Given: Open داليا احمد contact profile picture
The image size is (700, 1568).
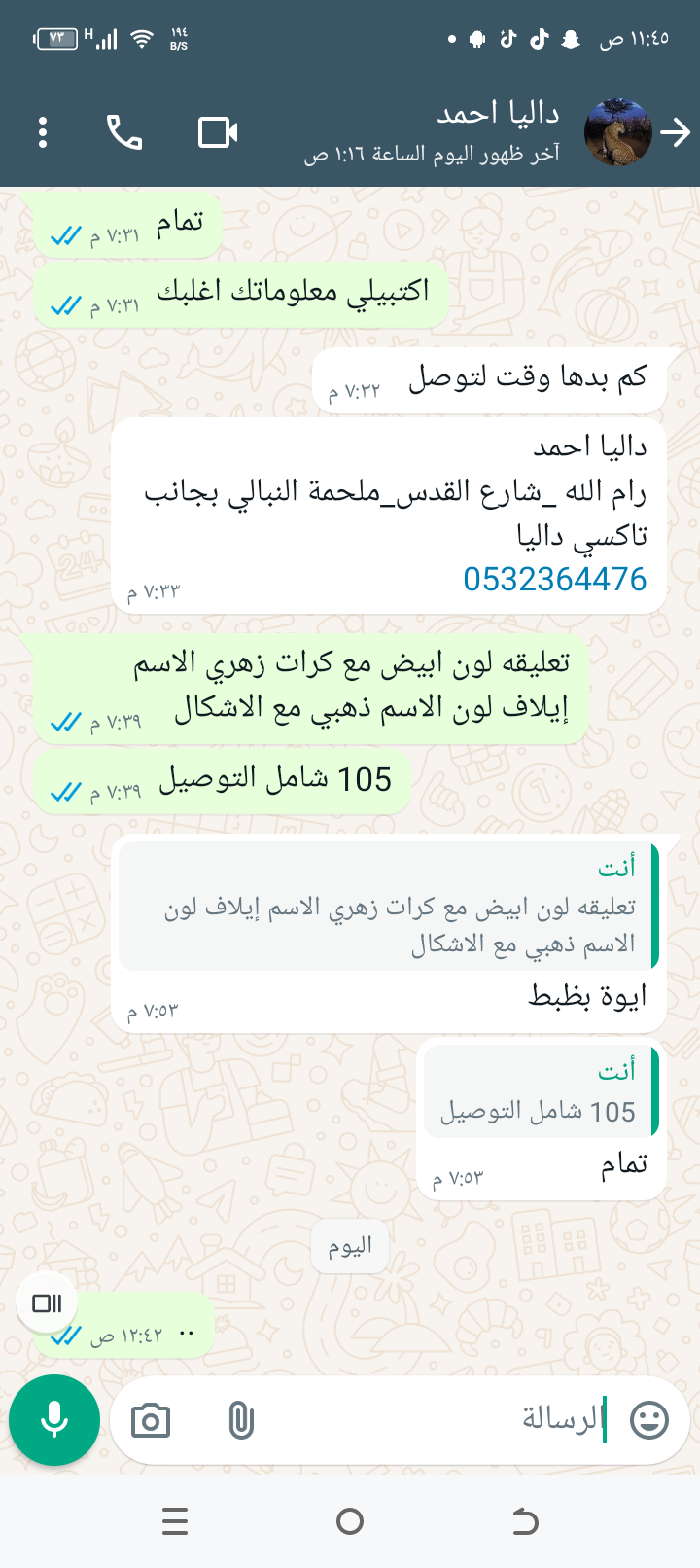Looking at the screenshot, I should click(x=617, y=132).
